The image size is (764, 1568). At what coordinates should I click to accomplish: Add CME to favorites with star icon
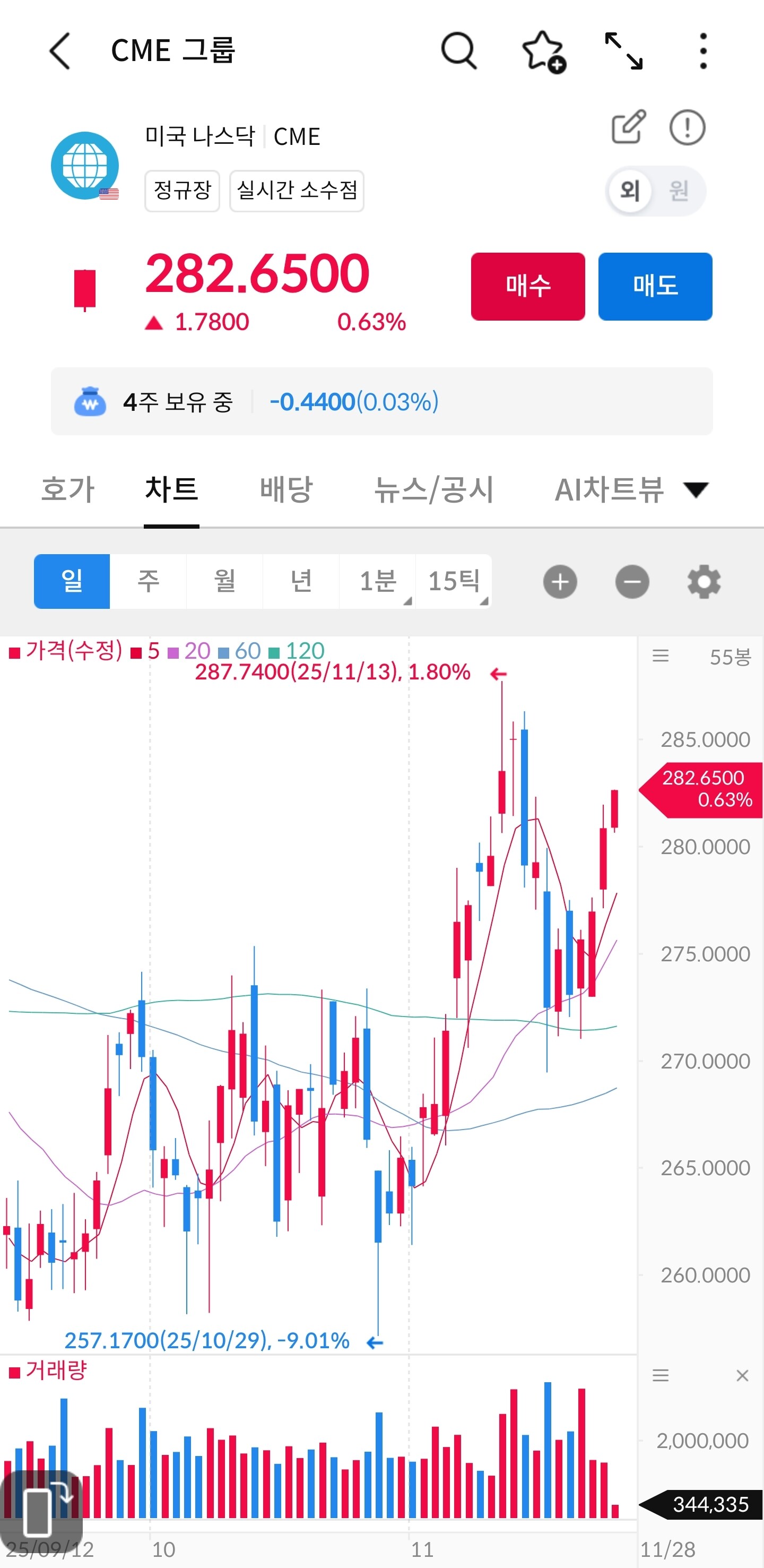(x=543, y=51)
